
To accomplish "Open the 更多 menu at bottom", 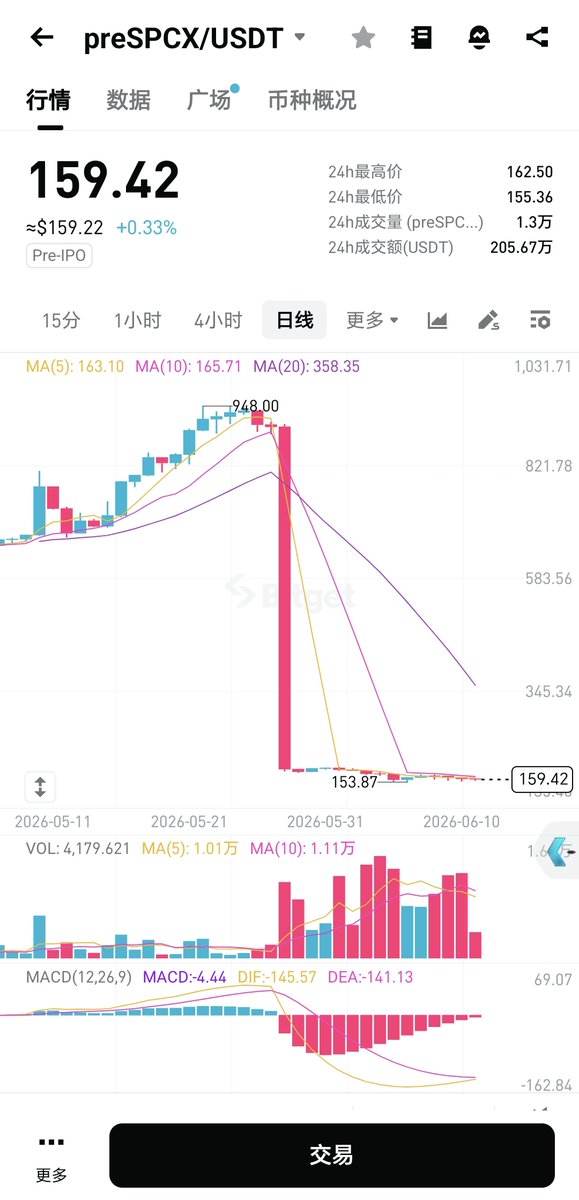I will (x=52, y=1158).
